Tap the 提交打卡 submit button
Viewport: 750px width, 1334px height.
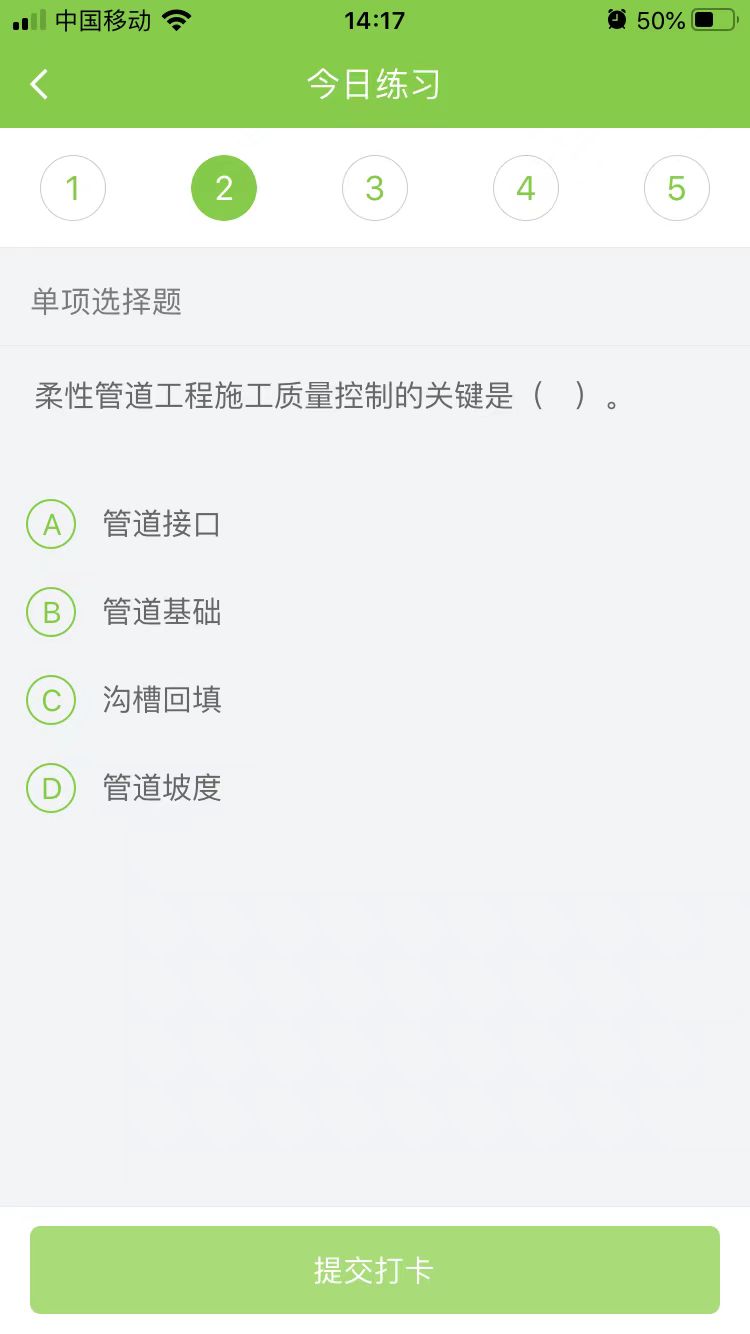tap(375, 1270)
